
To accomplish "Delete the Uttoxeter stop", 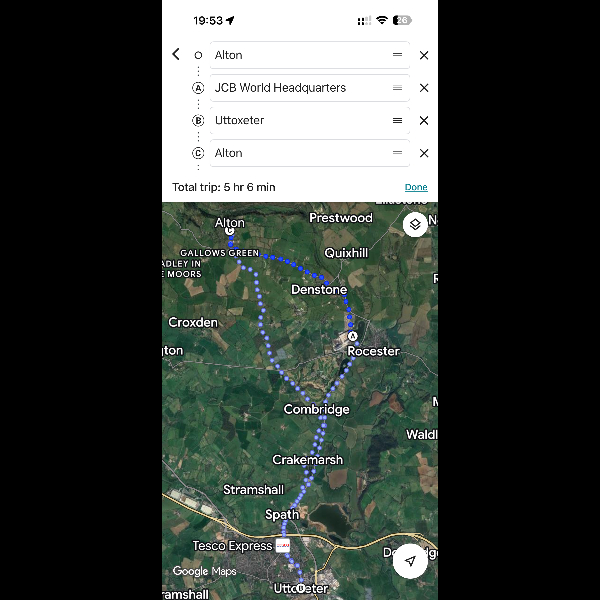I will (x=424, y=121).
